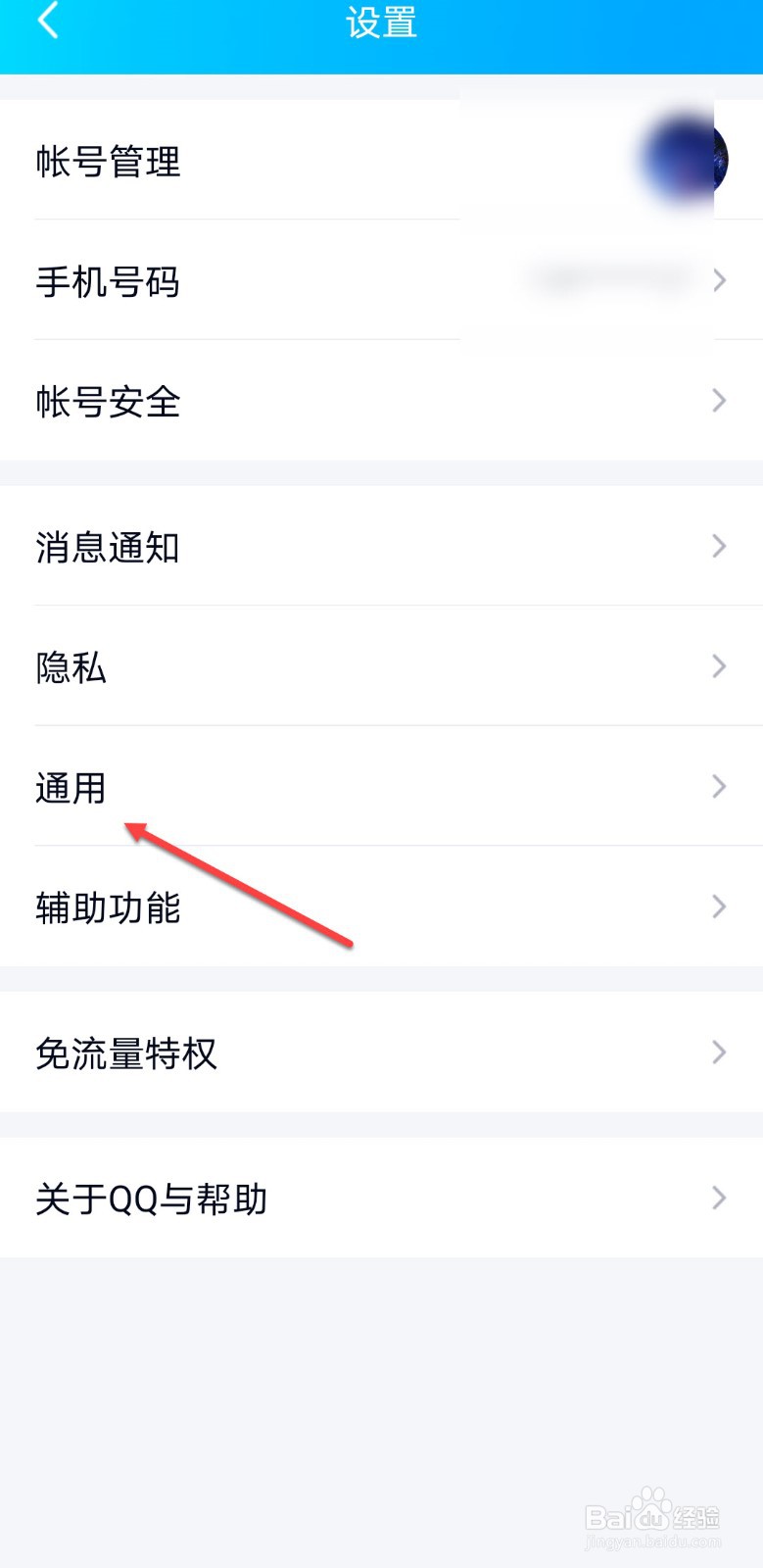Image resolution: width=763 pixels, height=1568 pixels.
Task: Expand the chevron beside 通用
Action: pyautogui.click(x=718, y=786)
